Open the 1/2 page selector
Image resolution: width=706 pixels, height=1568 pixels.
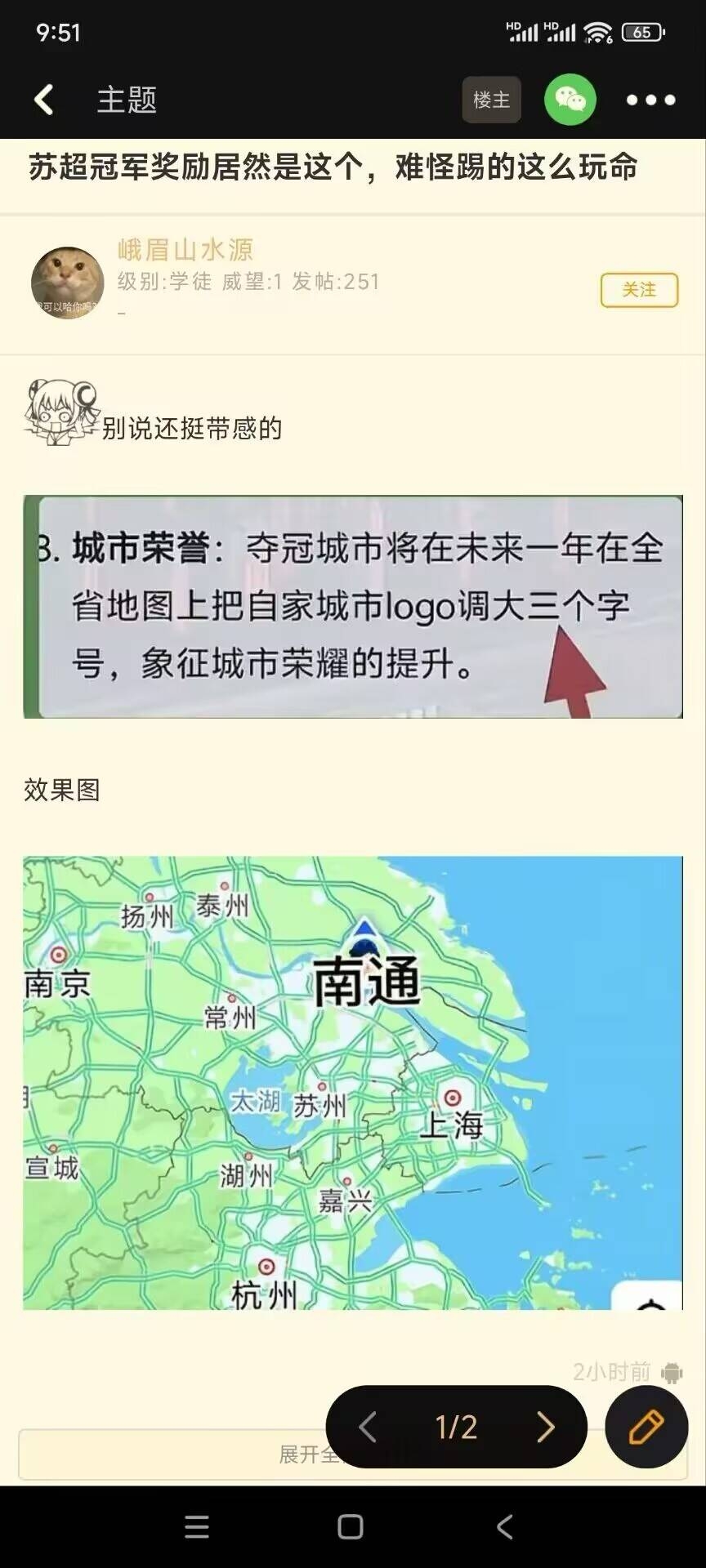tap(456, 1427)
